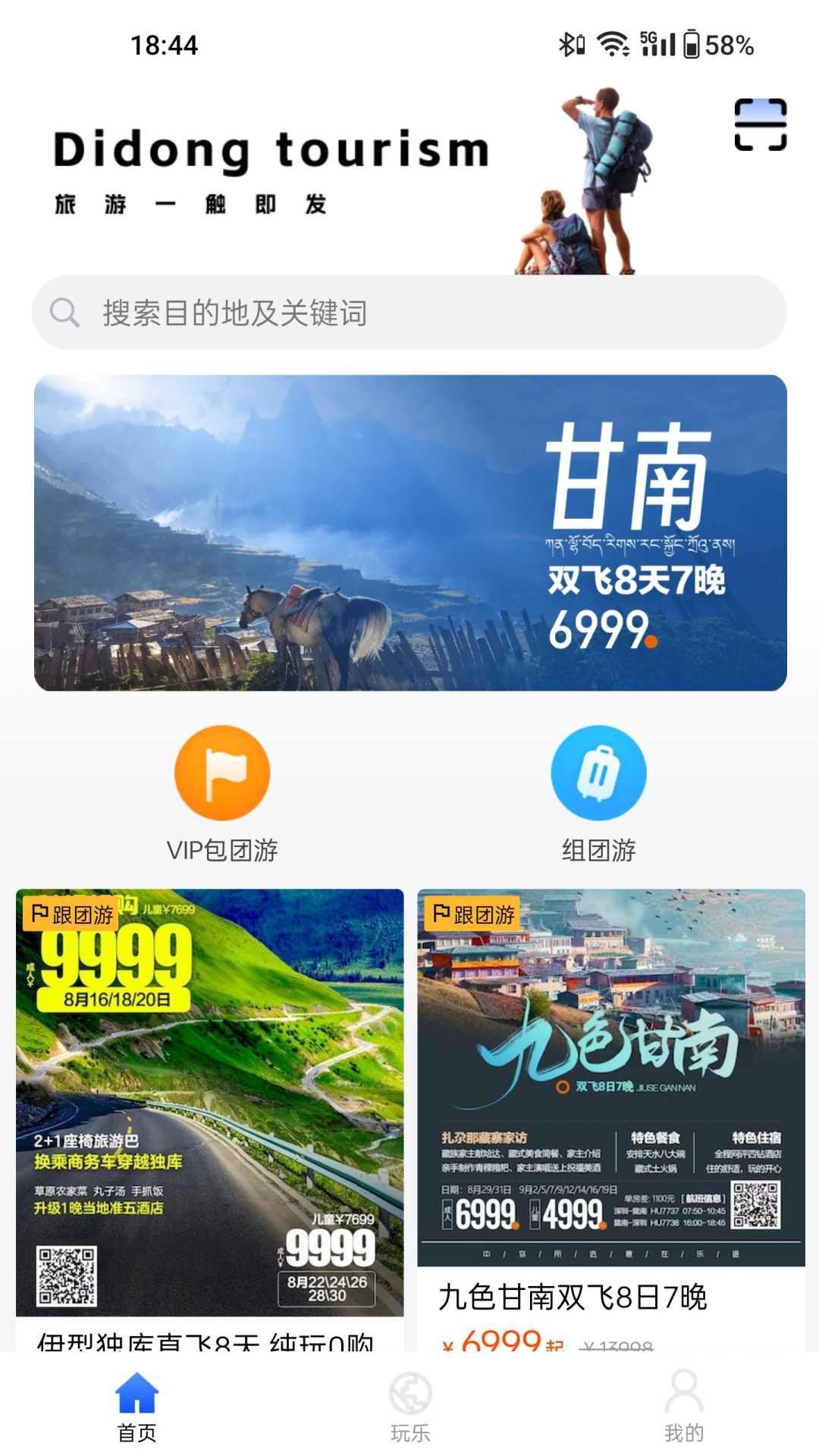Select the 首页 home icon
This screenshot has width=819, height=1456.
tap(136, 1401)
